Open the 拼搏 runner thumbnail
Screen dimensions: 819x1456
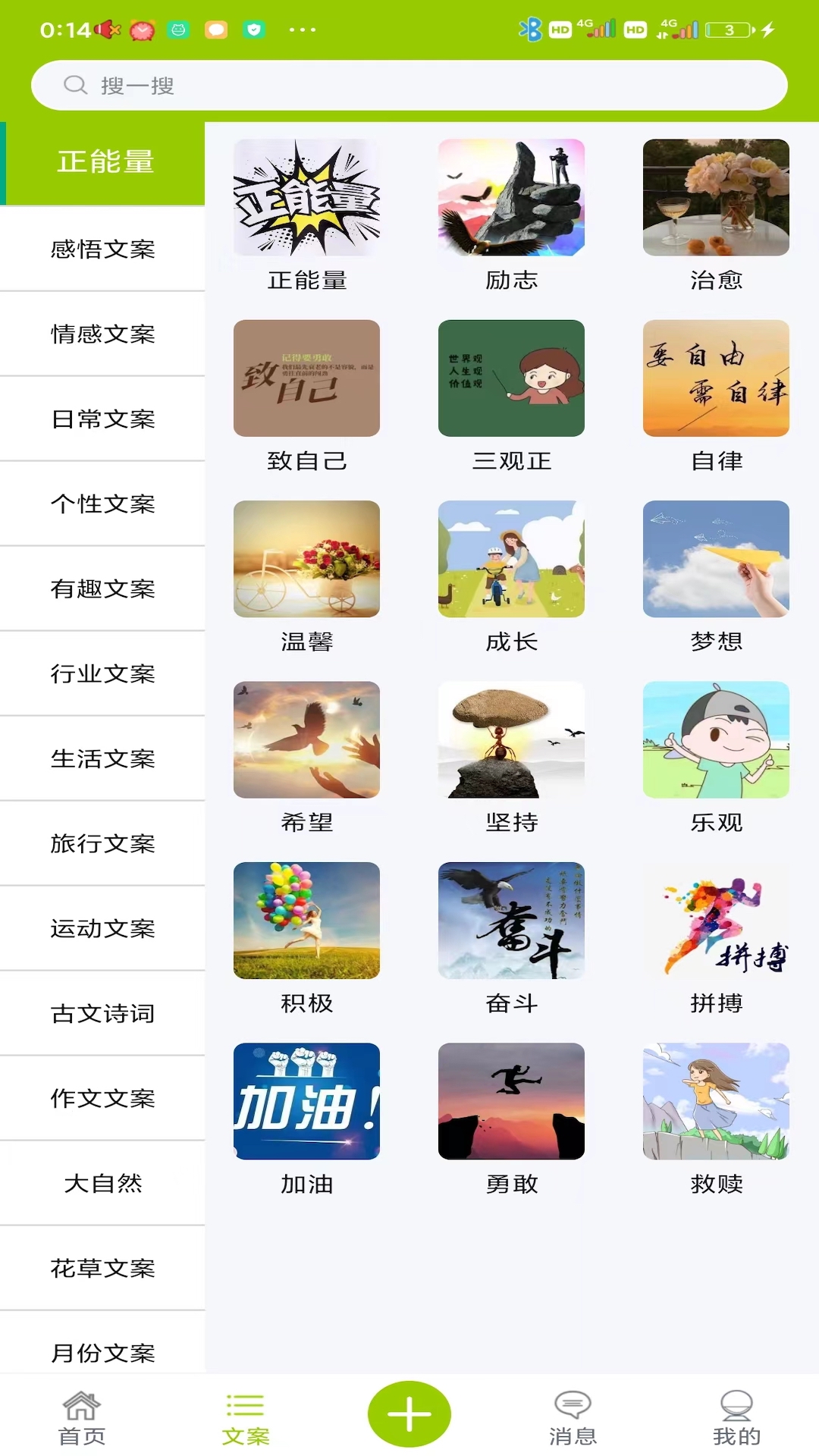pos(715,920)
